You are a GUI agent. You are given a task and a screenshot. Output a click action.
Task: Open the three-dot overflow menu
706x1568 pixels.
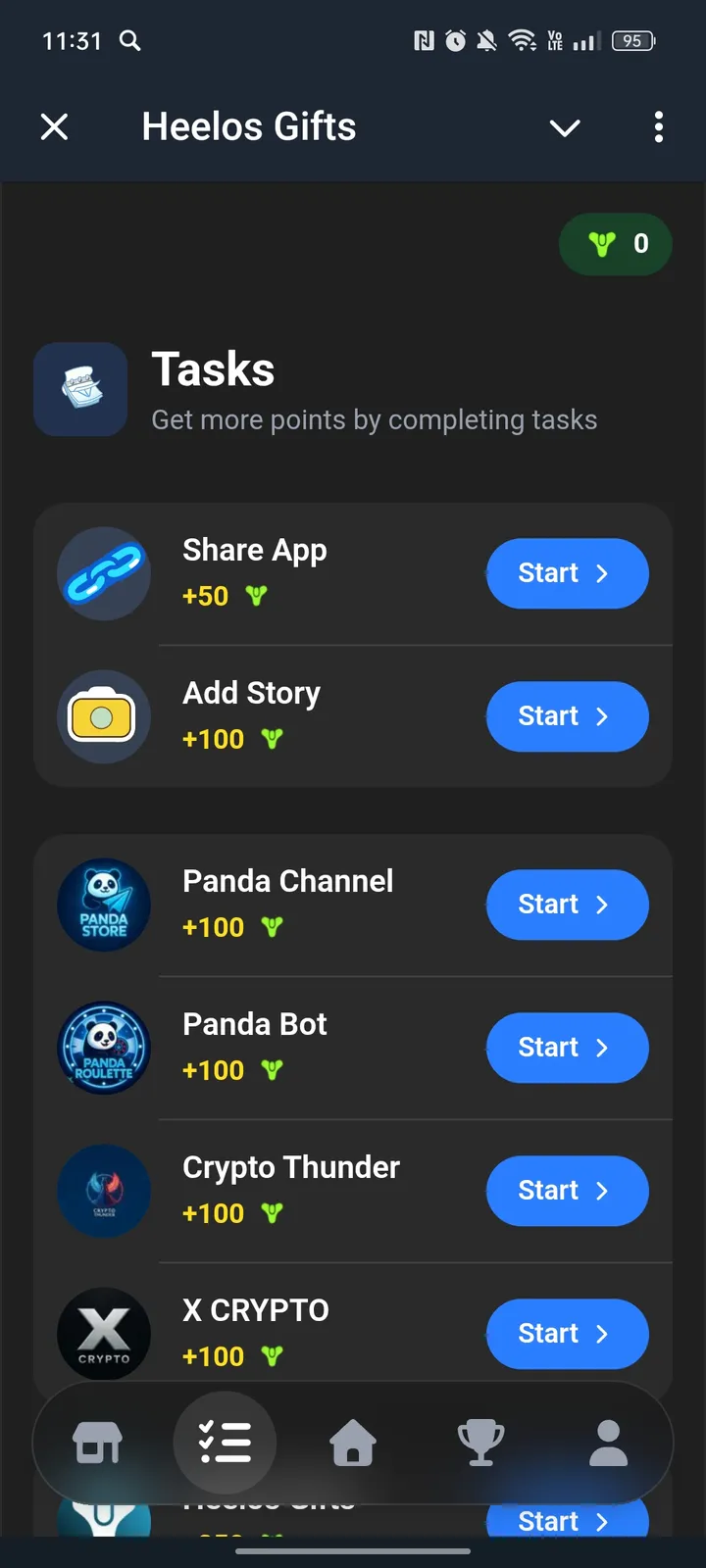point(658,126)
